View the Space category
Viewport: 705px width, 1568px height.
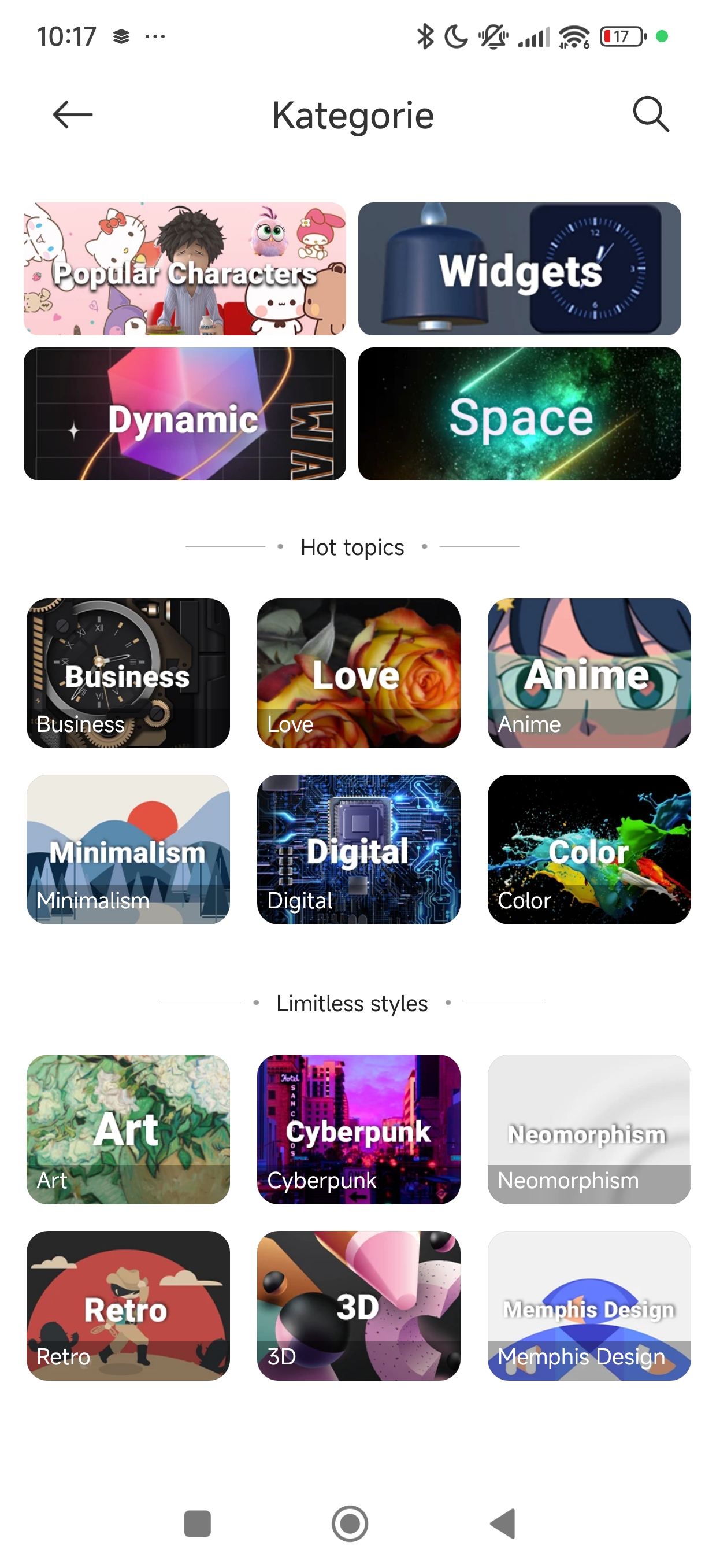click(x=519, y=414)
